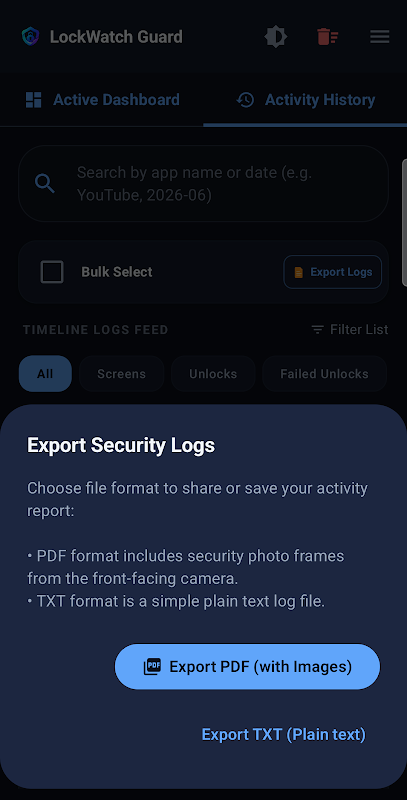The image size is (407, 800).
Task: Open the hamburger menu
Action: click(379, 37)
